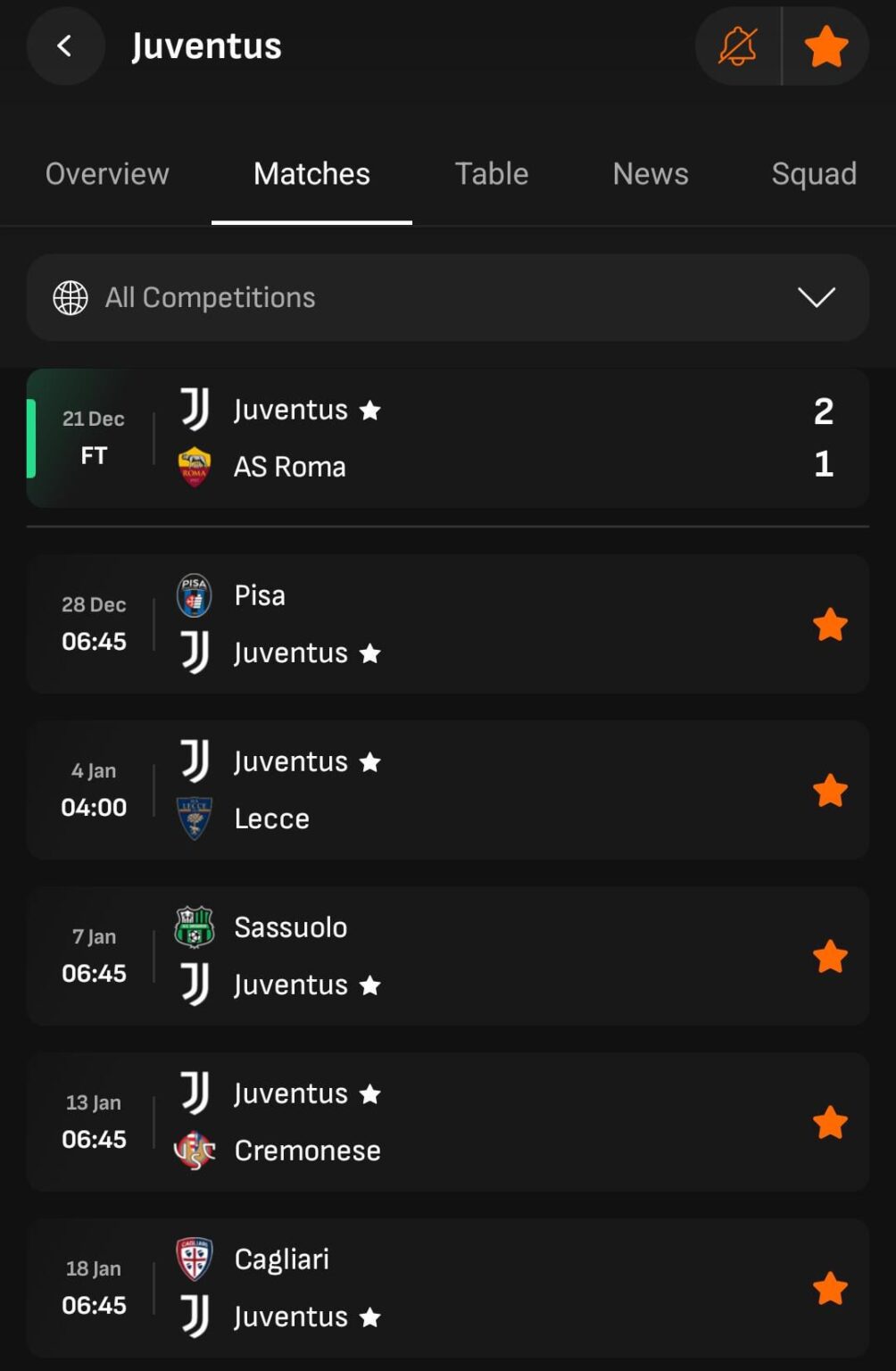The width and height of the screenshot is (896, 1371).
Task: Click the Juventus crest in the Roma match
Action: (193, 409)
